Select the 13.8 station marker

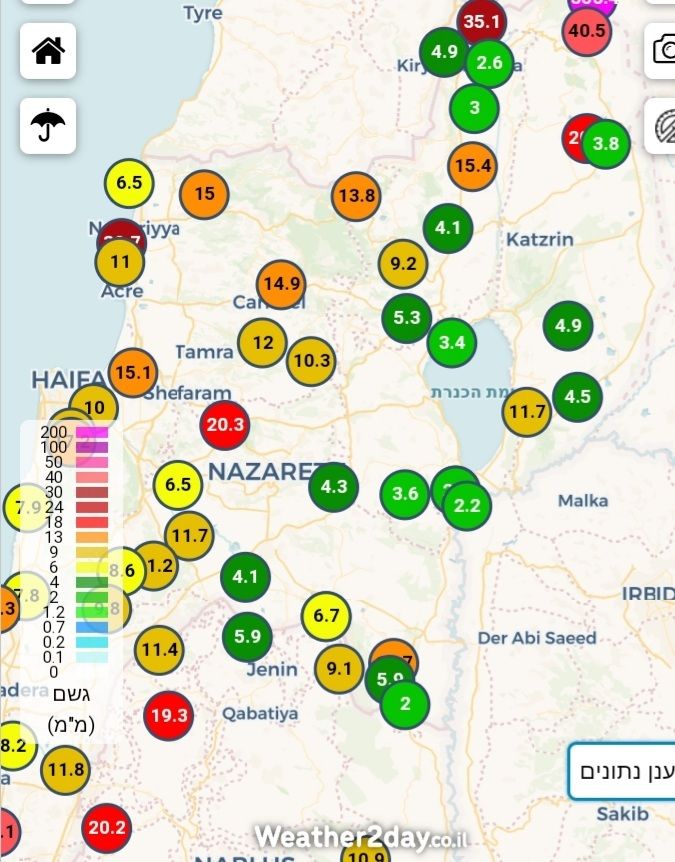coord(356,196)
